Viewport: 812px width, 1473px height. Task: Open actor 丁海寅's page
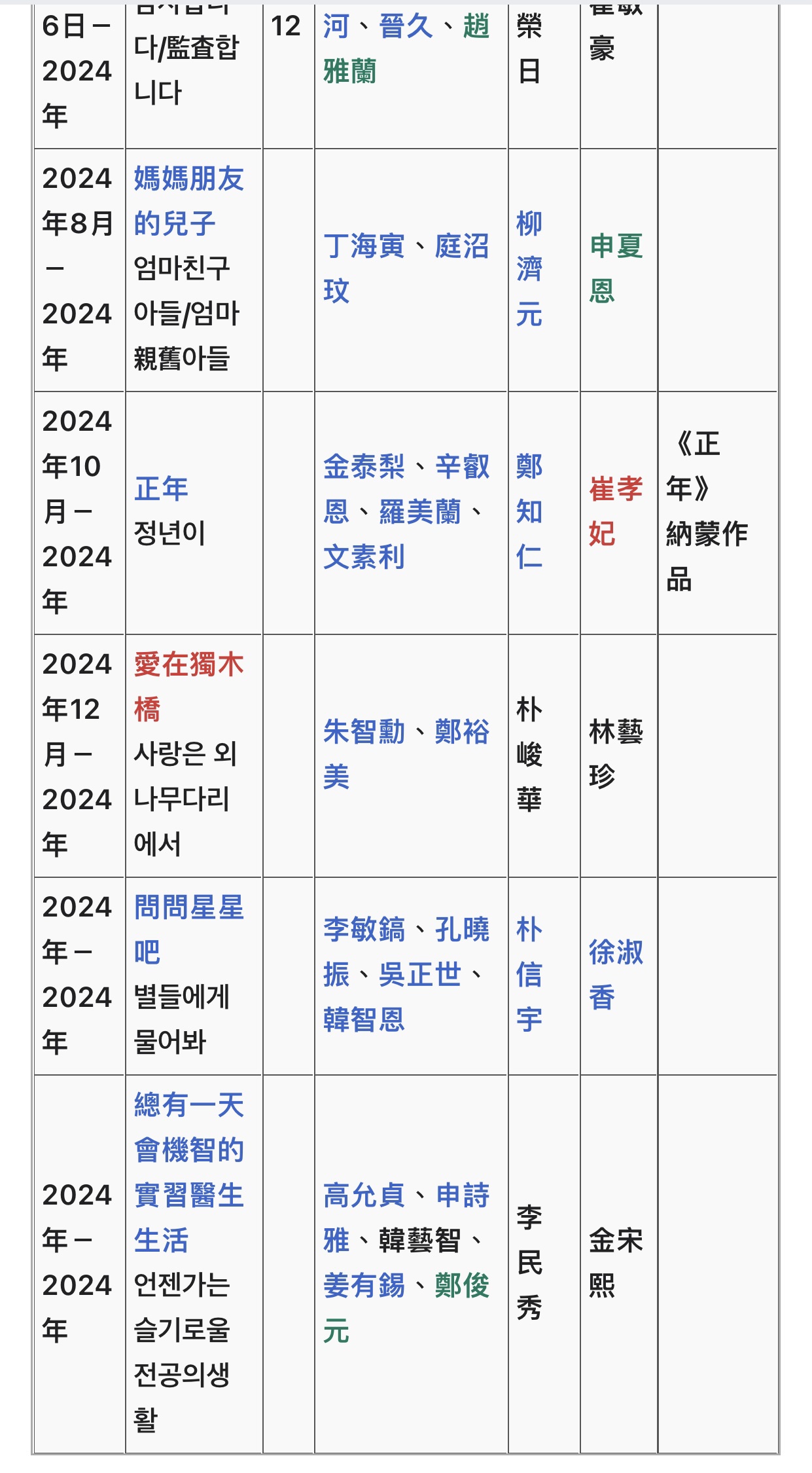tap(364, 246)
